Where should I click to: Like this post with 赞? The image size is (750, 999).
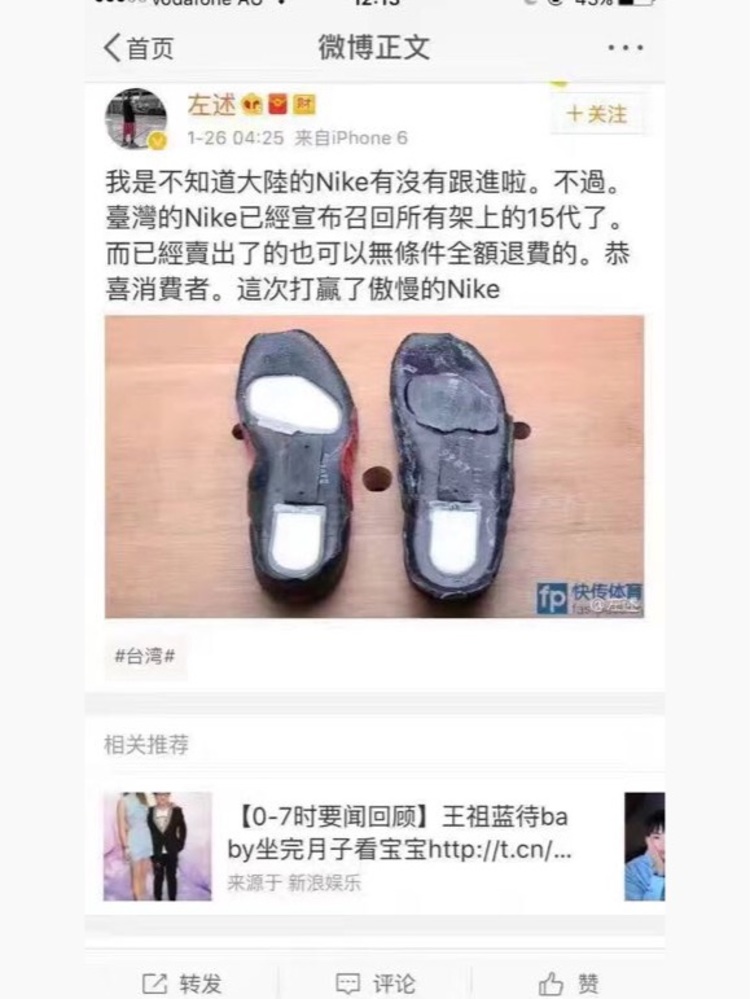point(568,983)
